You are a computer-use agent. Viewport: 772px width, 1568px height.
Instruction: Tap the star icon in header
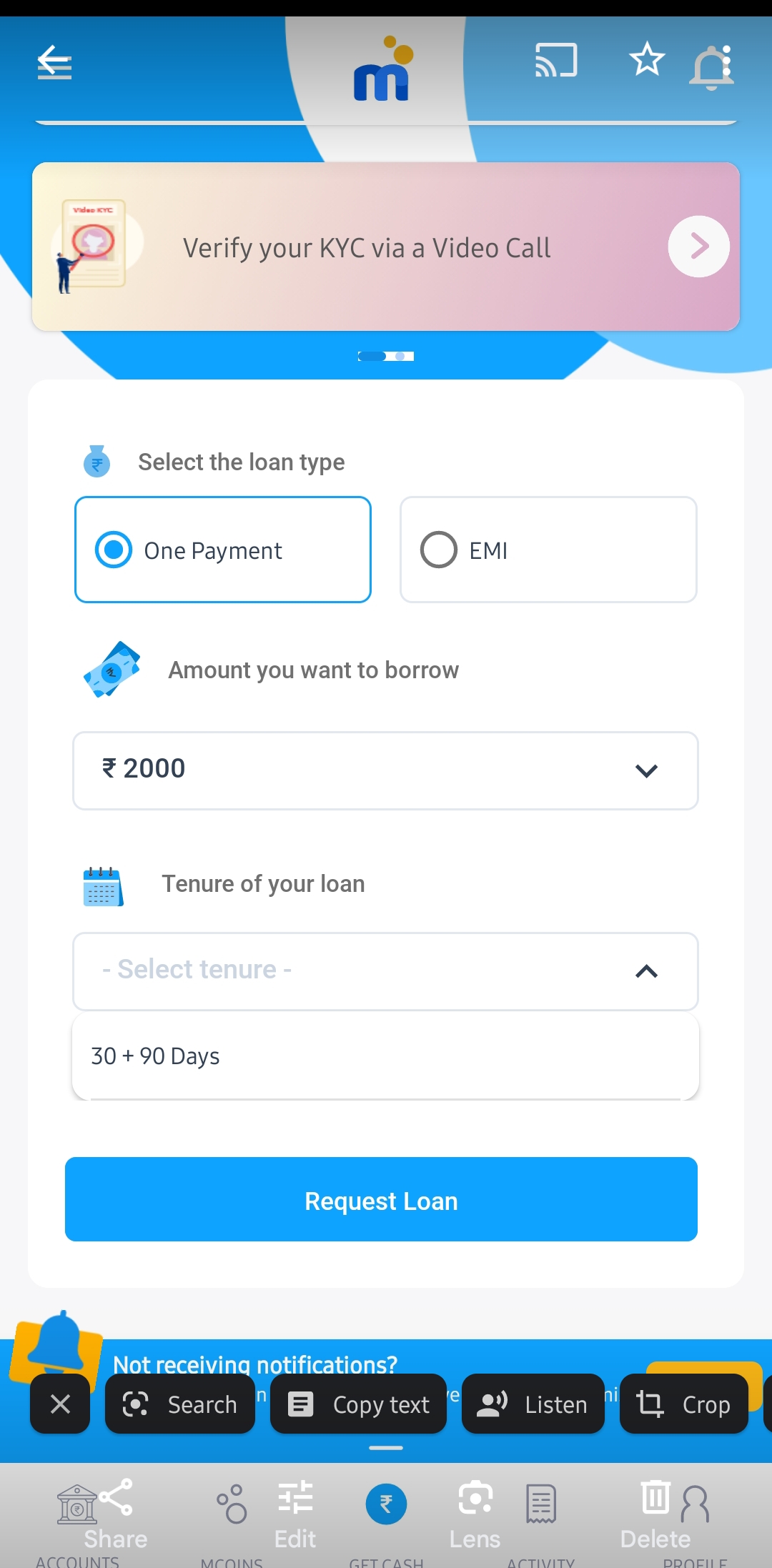pos(647,59)
